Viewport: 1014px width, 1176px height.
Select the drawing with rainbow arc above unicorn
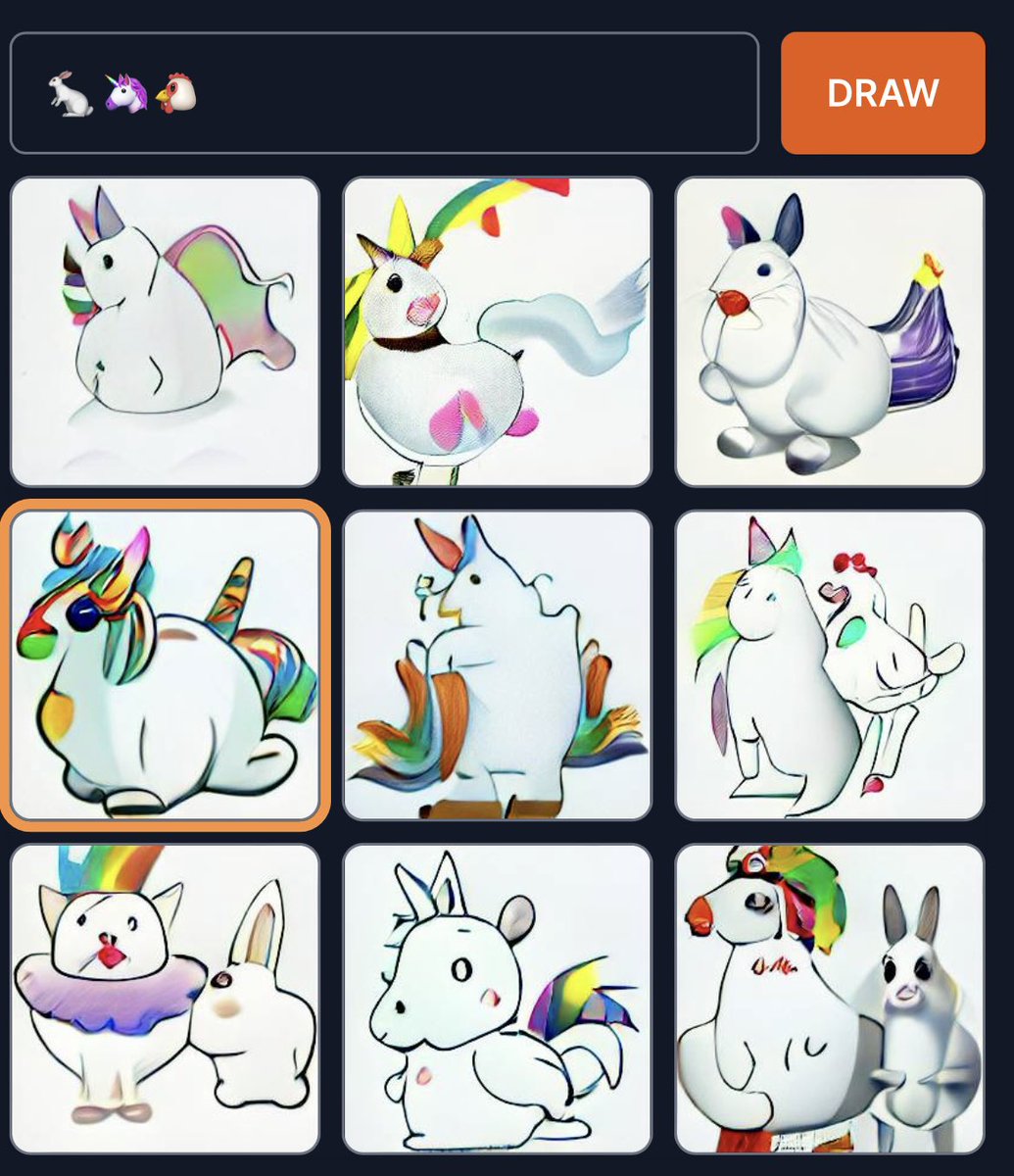tap(497, 331)
